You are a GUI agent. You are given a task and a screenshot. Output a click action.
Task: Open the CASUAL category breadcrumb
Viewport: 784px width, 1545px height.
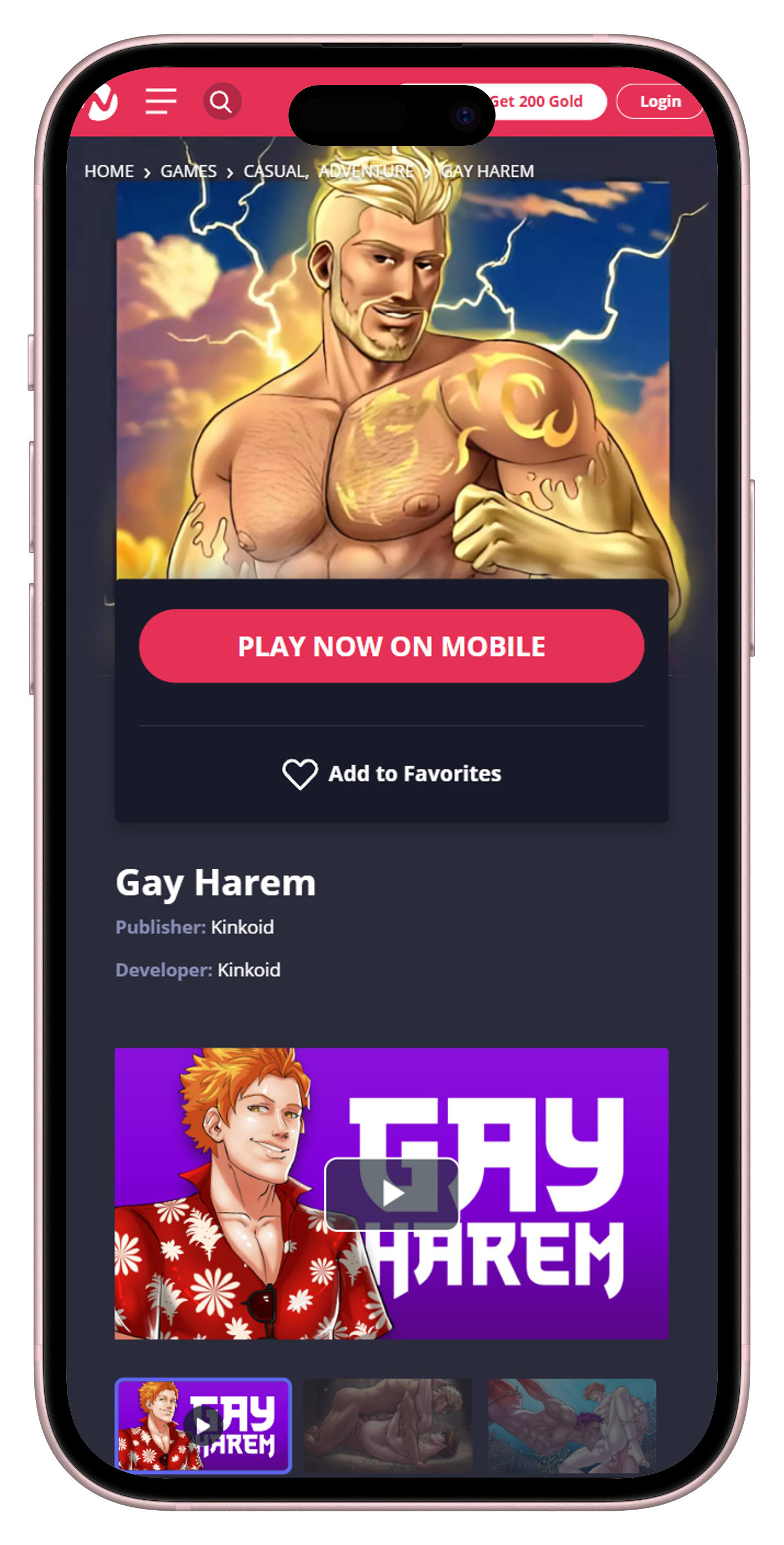coord(275,171)
